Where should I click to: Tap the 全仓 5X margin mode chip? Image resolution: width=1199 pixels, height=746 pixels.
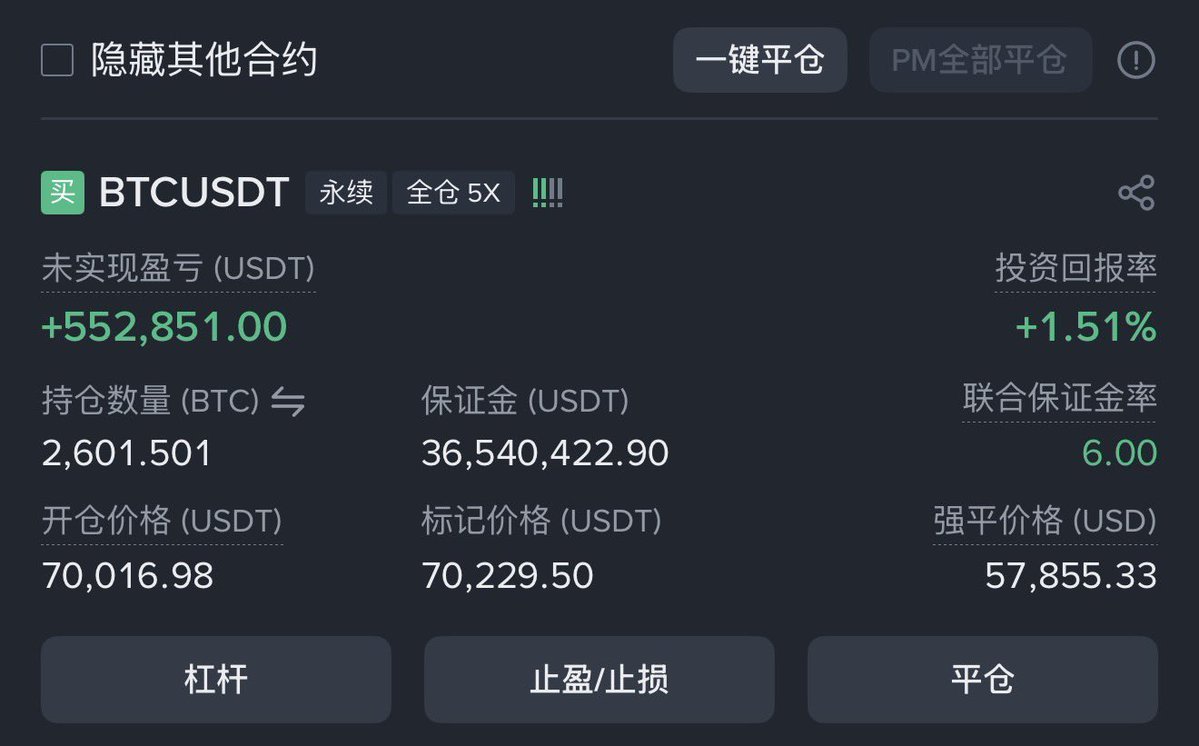coord(453,192)
